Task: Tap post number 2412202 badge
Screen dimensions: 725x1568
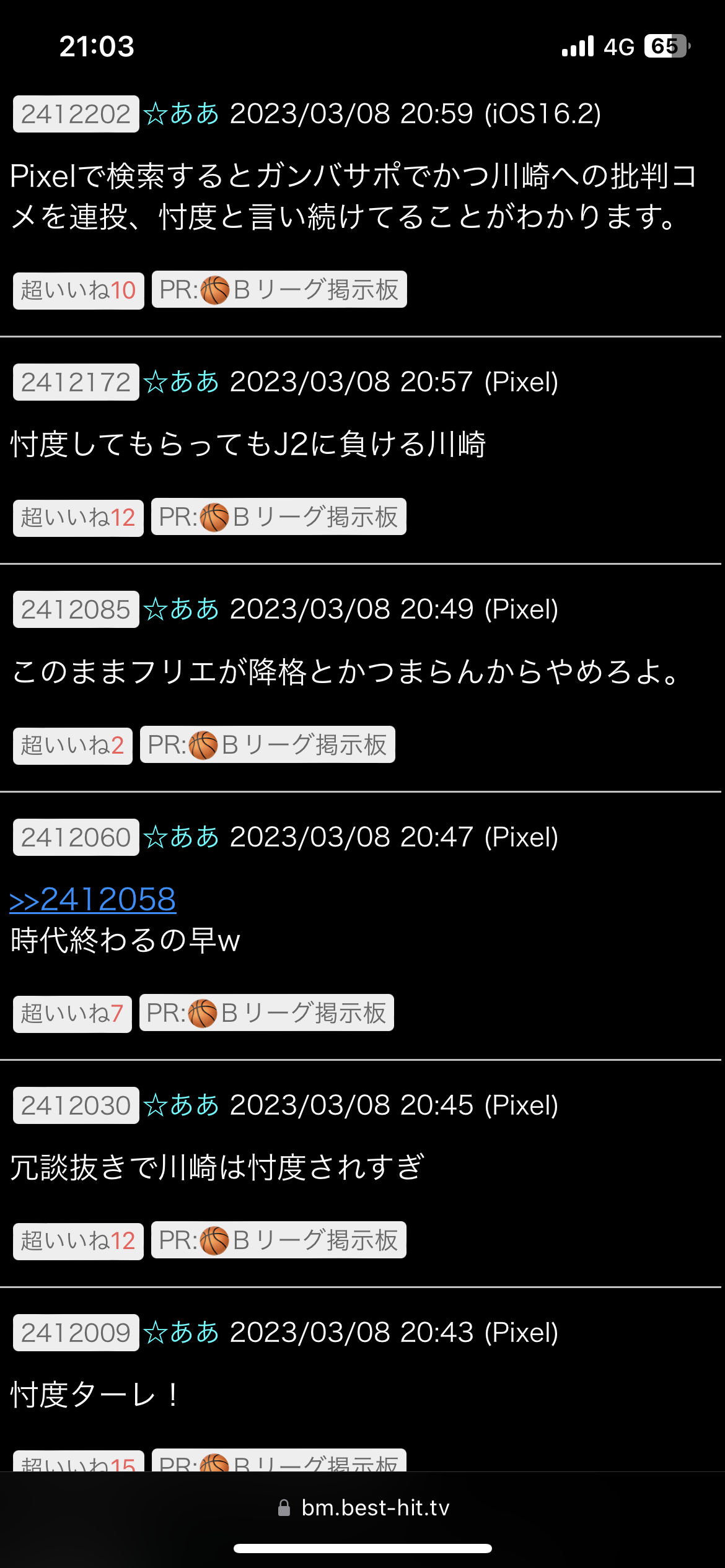Action: coord(76,114)
